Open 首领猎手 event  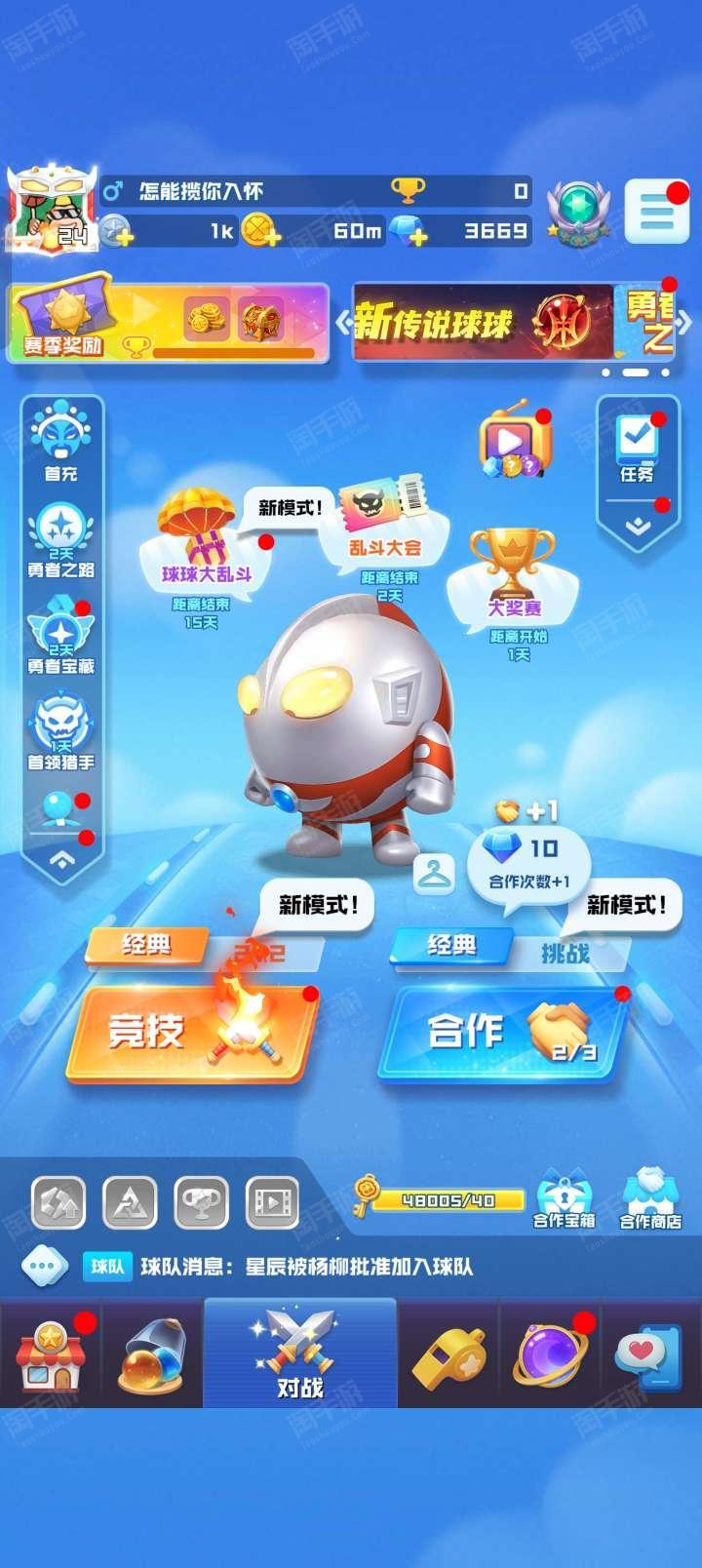(x=61, y=733)
